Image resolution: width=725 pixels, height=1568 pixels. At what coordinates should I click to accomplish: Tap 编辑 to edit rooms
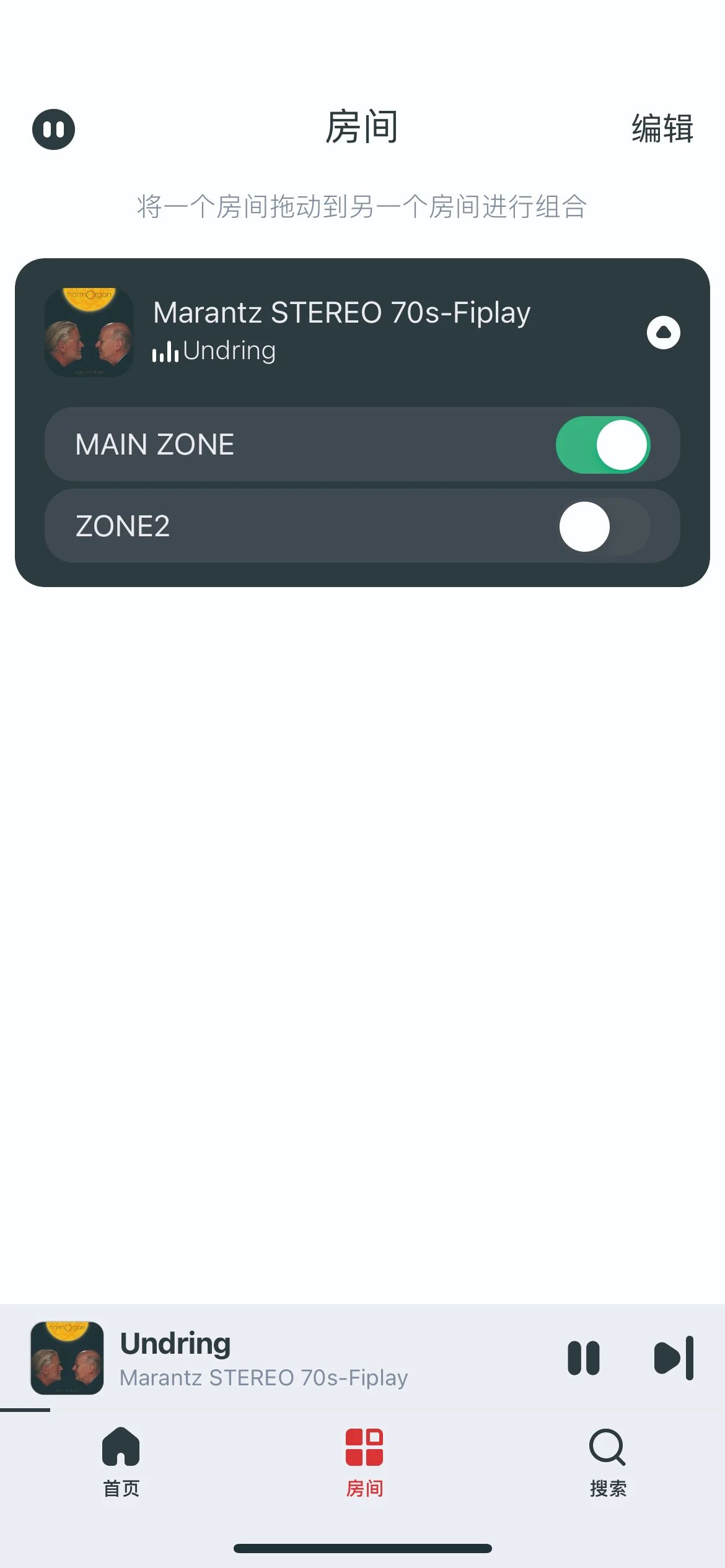[662, 129]
